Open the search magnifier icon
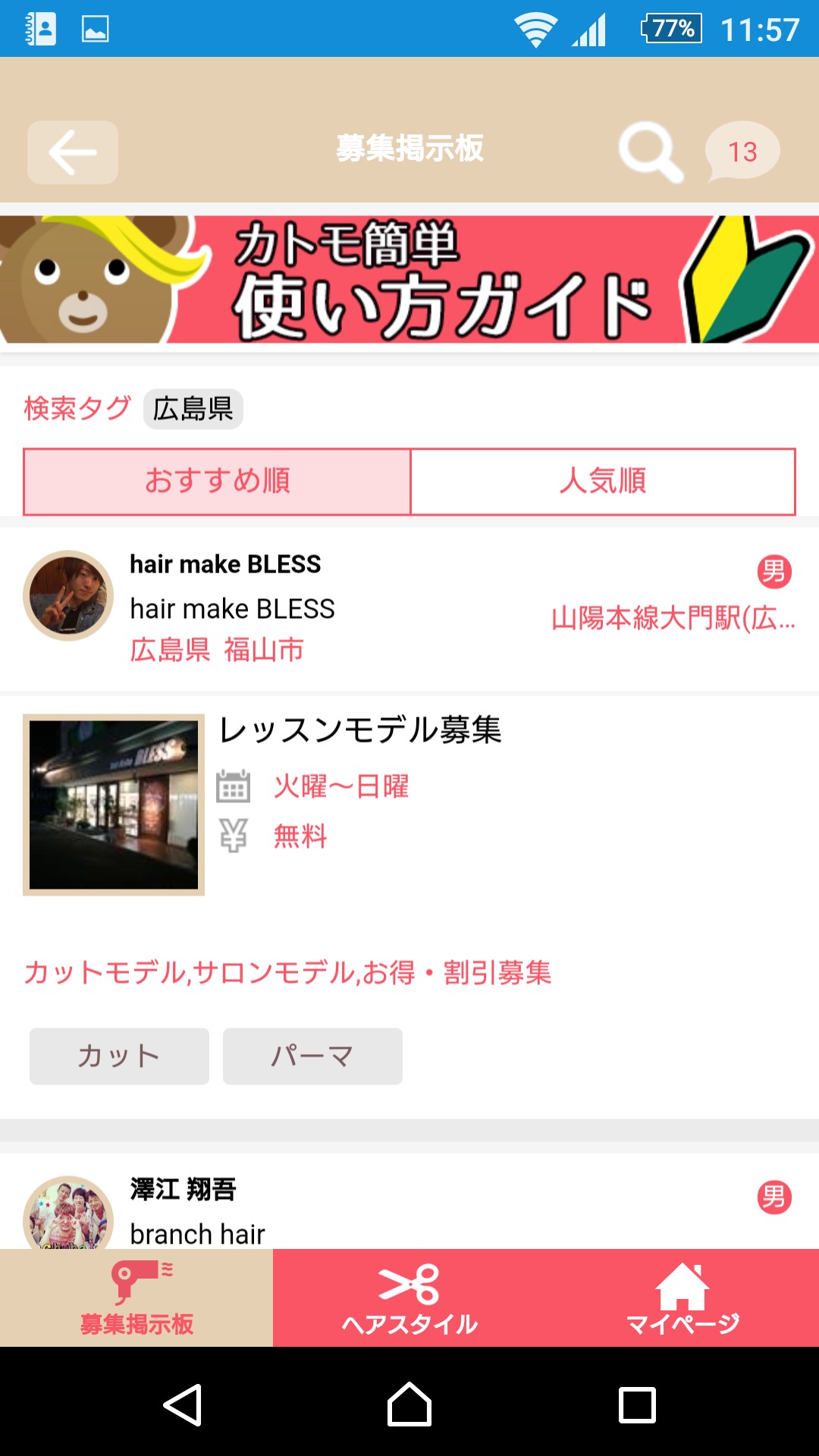 click(650, 152)
